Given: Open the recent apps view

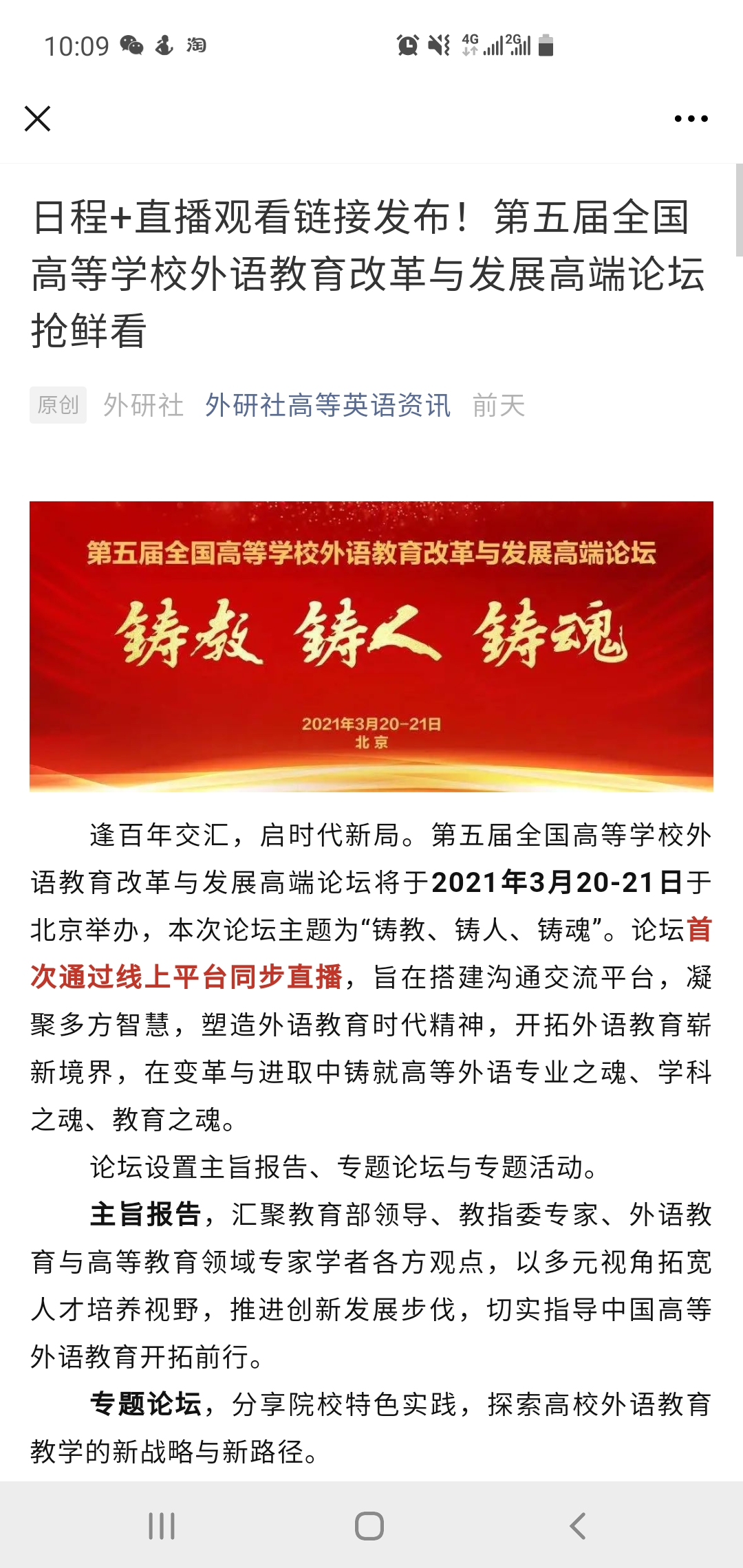Looking at the screenshot, I should tap(162, 1526).
